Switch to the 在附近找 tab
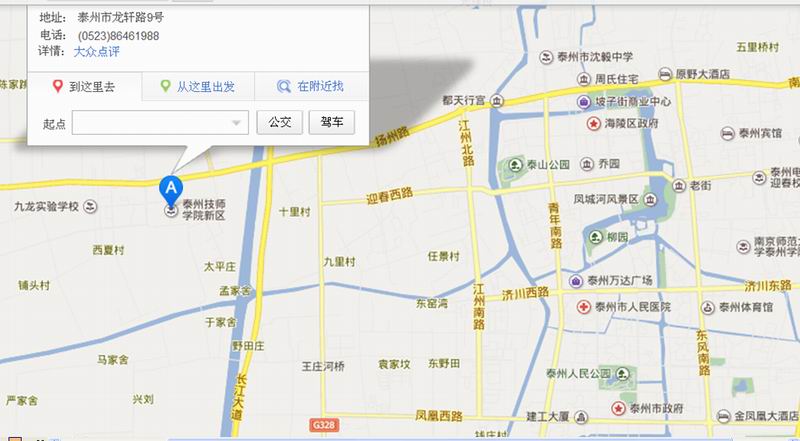The height and width of the screenshot is (441, 800). coord(310,87)
